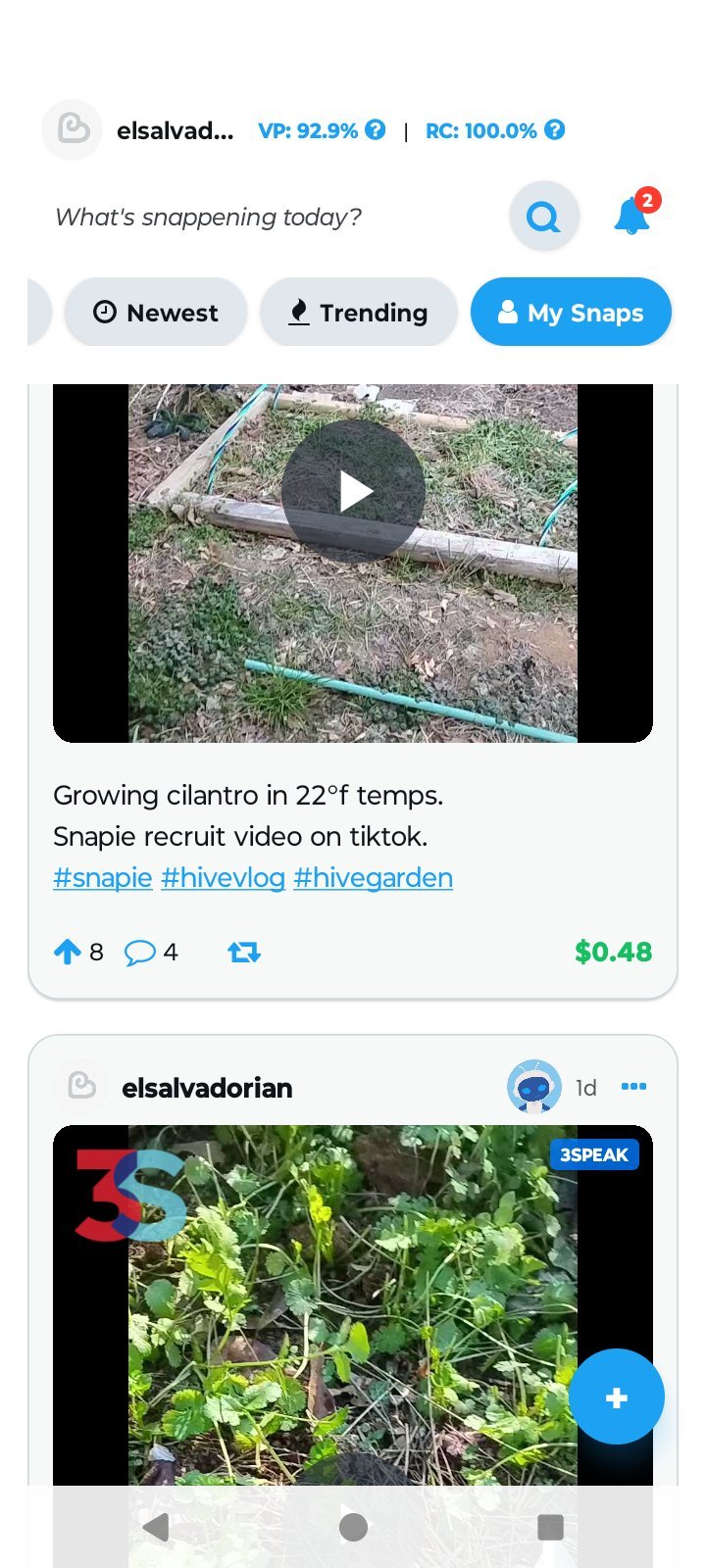Upvote the cilantro snap
This screenshot has height=1568, width=706.
[x=68, y=952]
